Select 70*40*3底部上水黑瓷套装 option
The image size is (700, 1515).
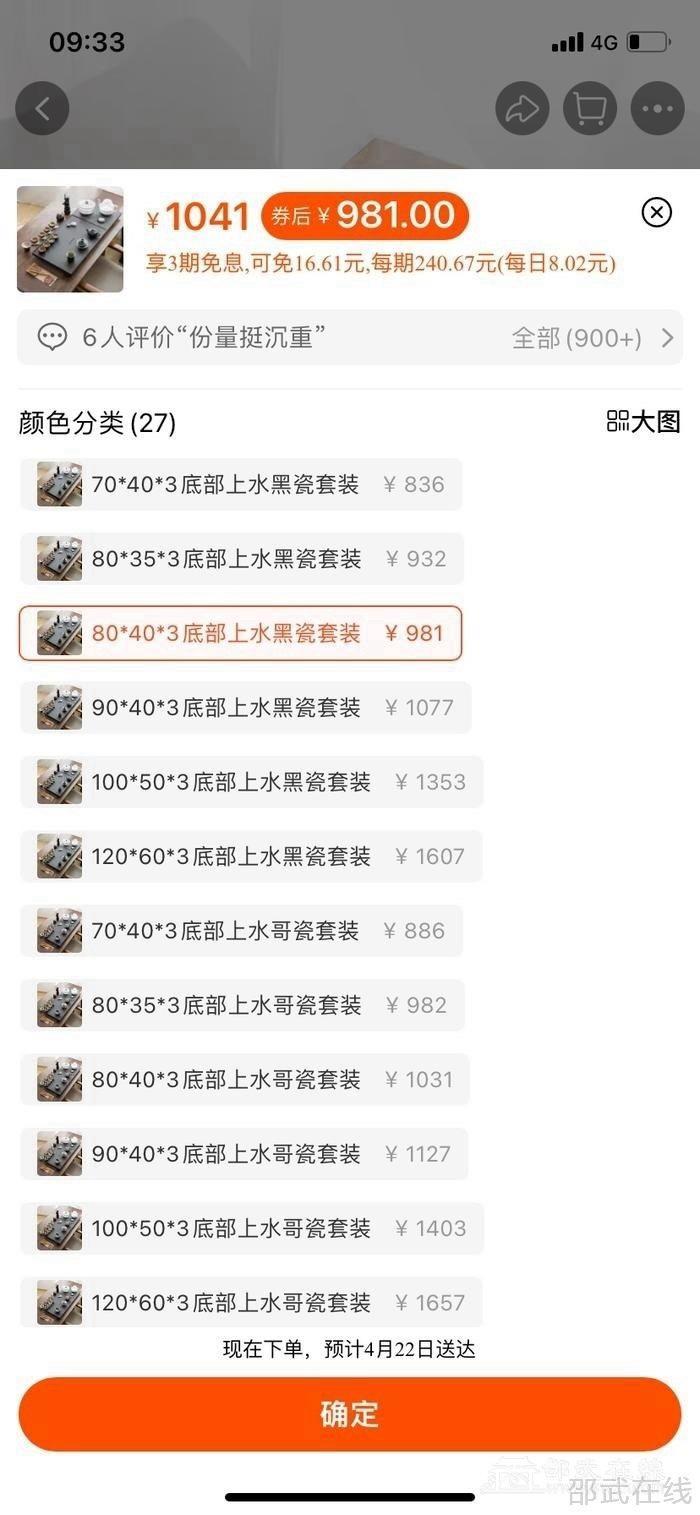(x=240, y=485)
